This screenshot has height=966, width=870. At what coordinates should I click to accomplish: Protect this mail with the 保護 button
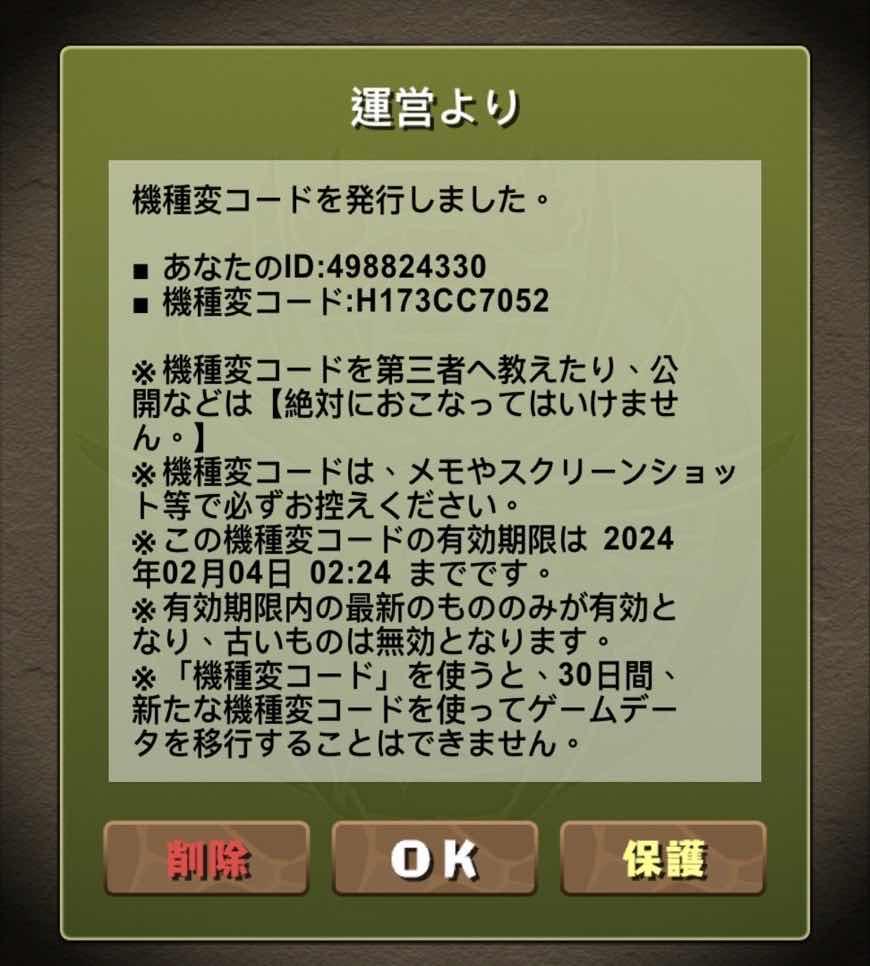[663, 859]
